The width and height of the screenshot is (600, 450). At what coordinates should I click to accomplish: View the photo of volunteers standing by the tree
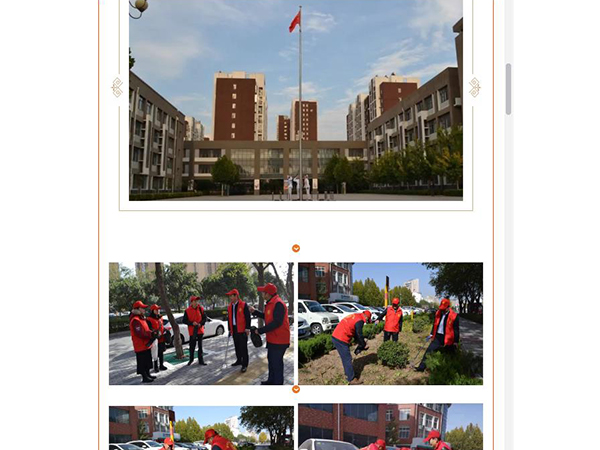click(x=201, y=323)
